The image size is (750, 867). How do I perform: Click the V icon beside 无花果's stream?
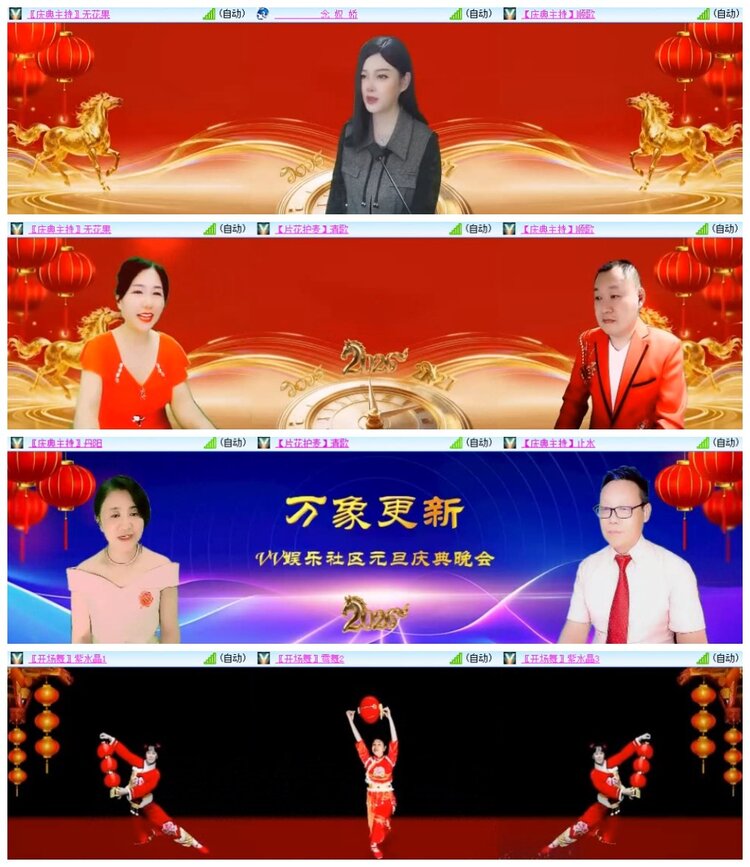click(x=10, y=13)
